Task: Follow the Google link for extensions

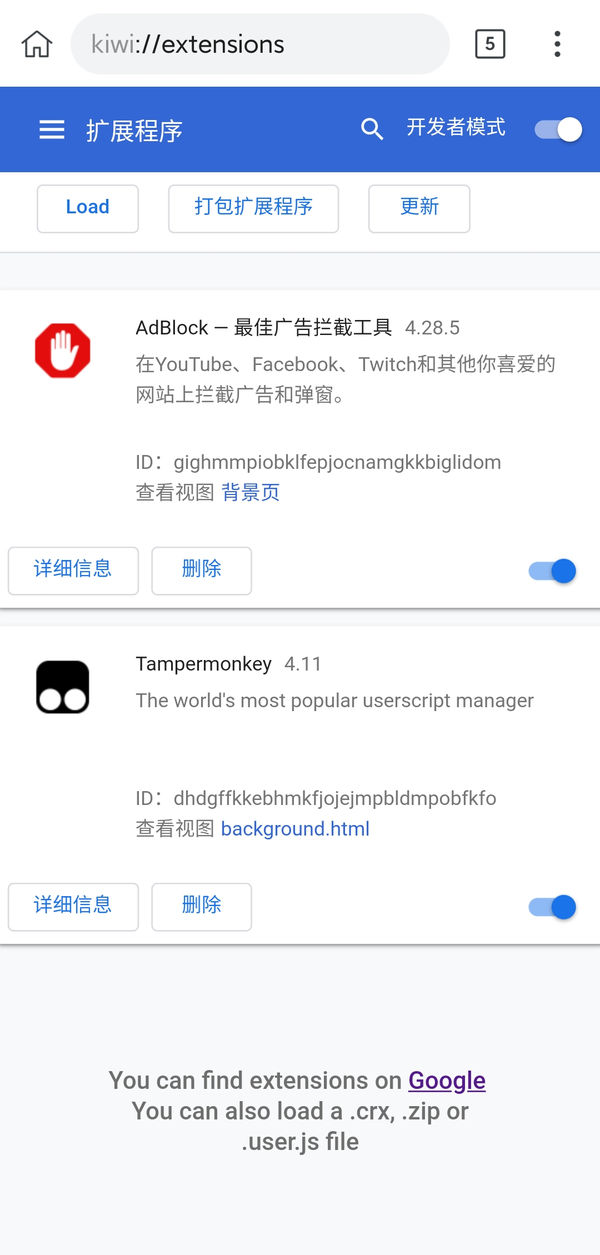Action: click(447, 1081)
